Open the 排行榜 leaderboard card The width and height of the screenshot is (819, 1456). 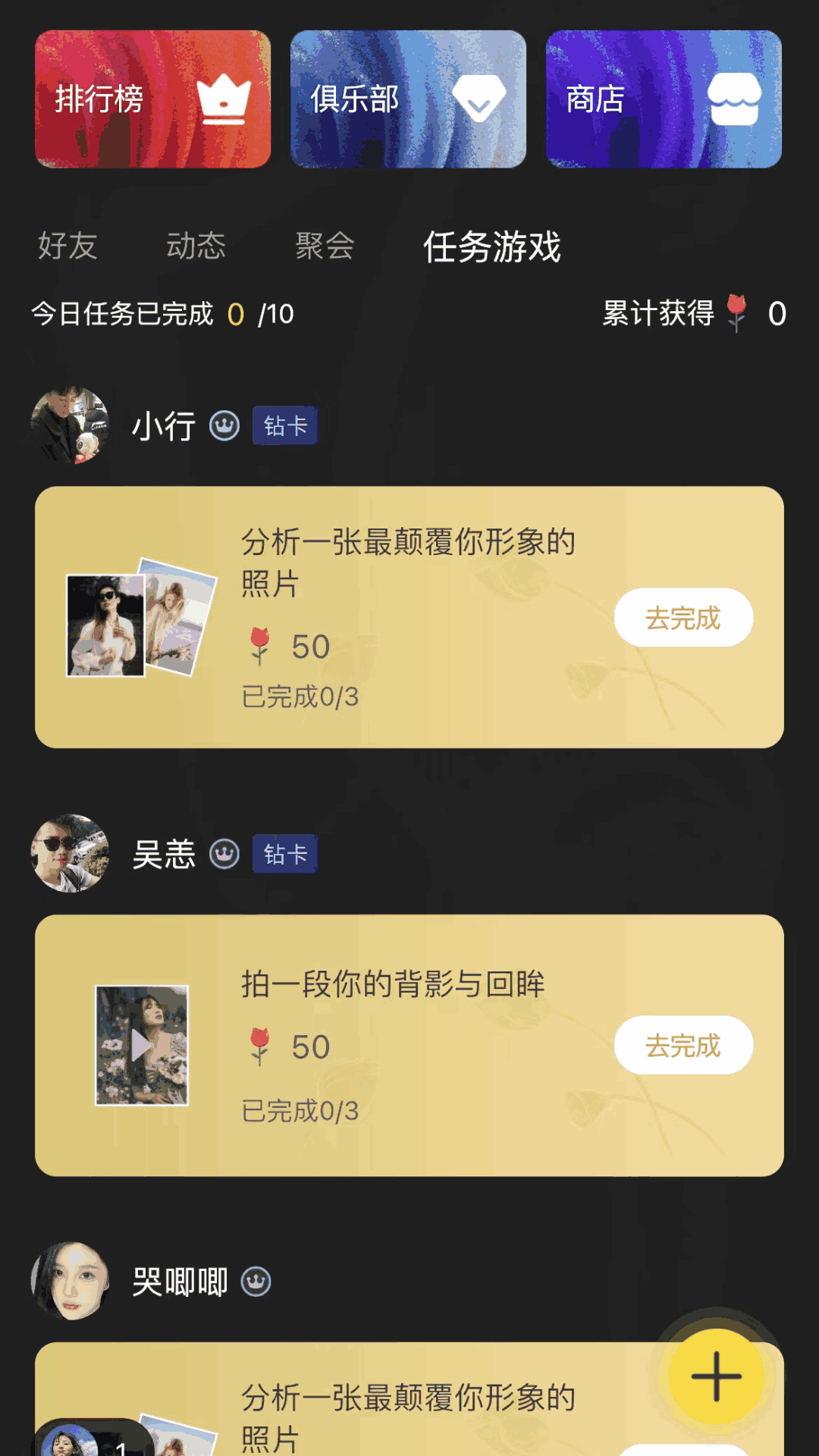[x=152, y=99]
